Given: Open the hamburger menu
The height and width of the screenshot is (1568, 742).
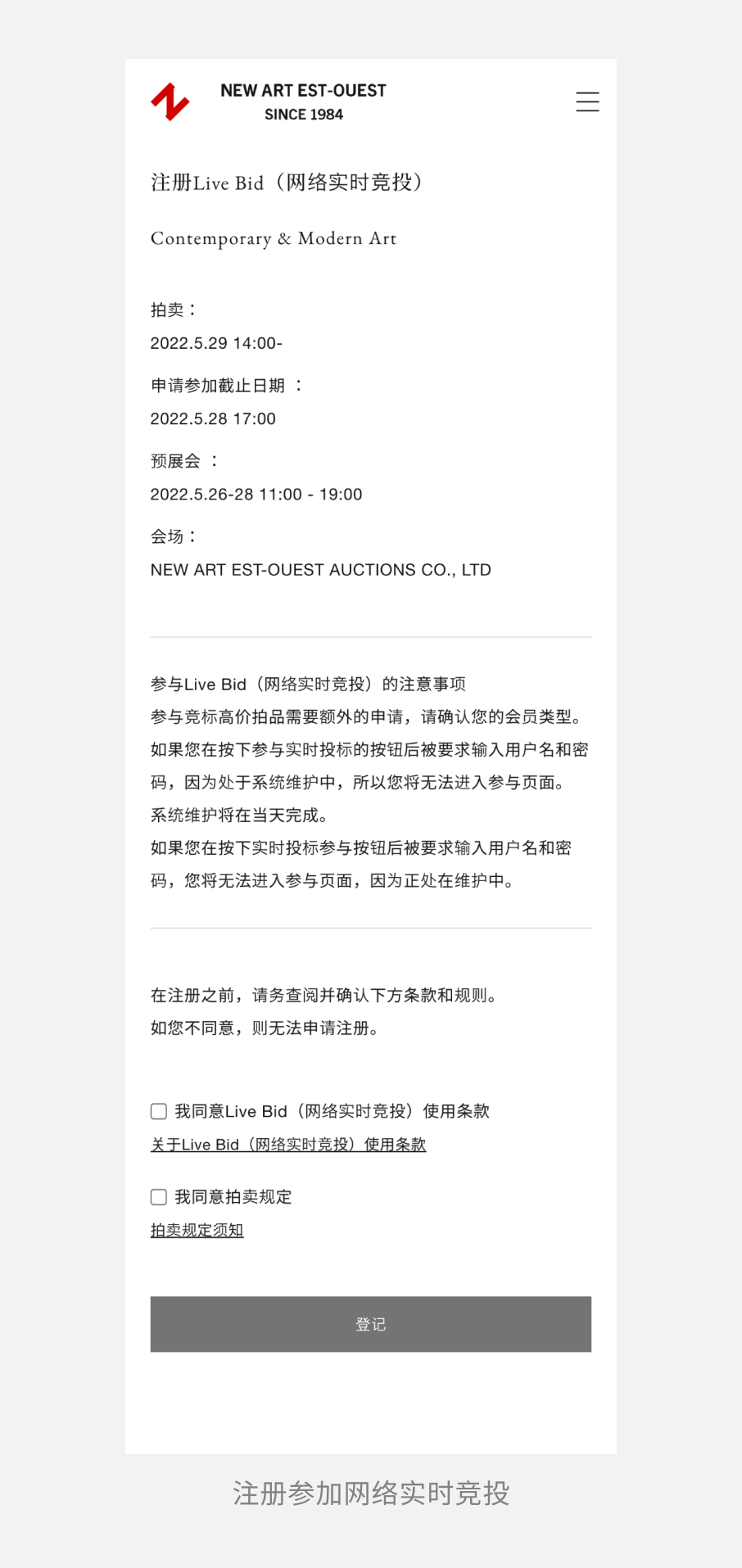Looking at the screenshot, I should tap(587, 102).
